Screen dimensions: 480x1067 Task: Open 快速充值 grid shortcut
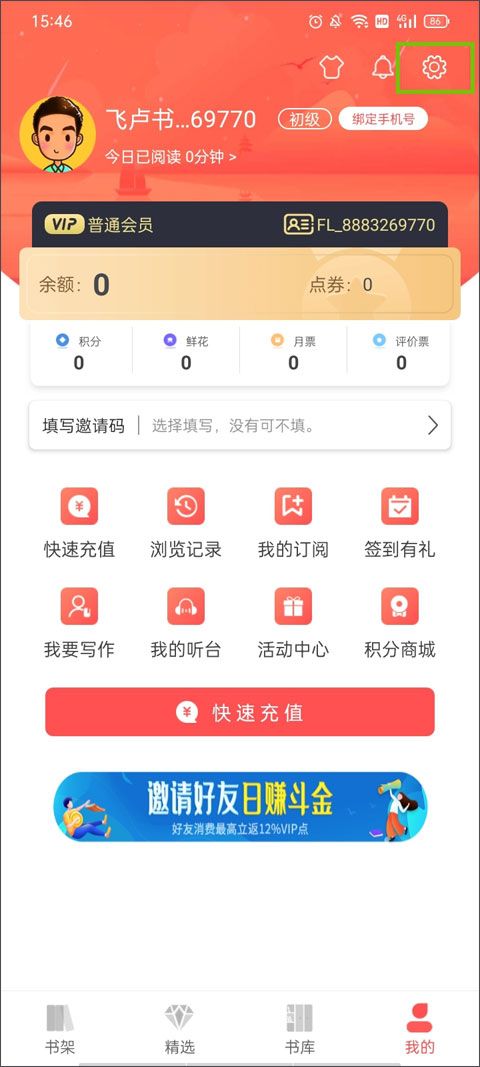79,523
